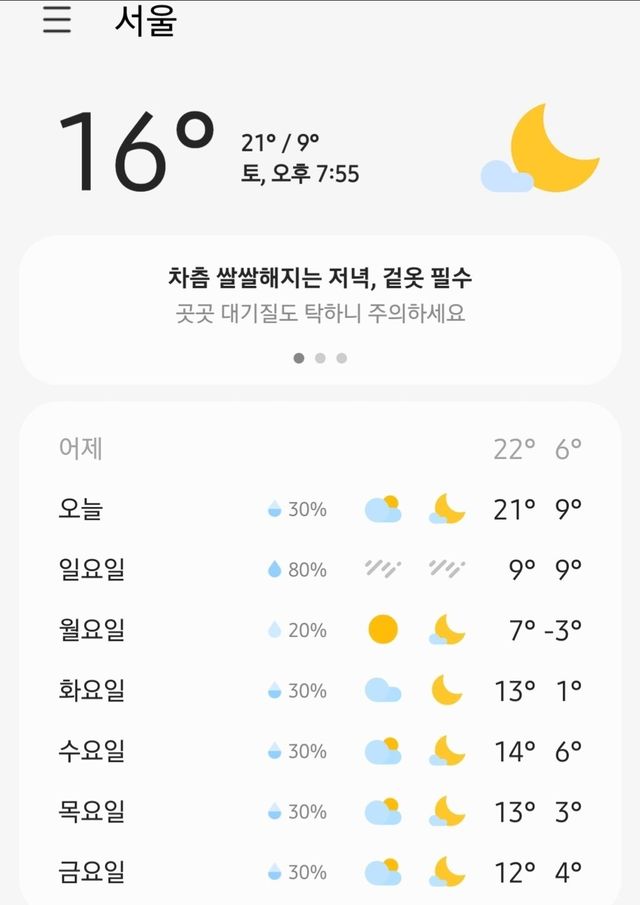This screenshot has height=905, width=640.
Task: Open the 차츰 쌀쌀해지는 저녁 insight card
Action: (319, 295)
